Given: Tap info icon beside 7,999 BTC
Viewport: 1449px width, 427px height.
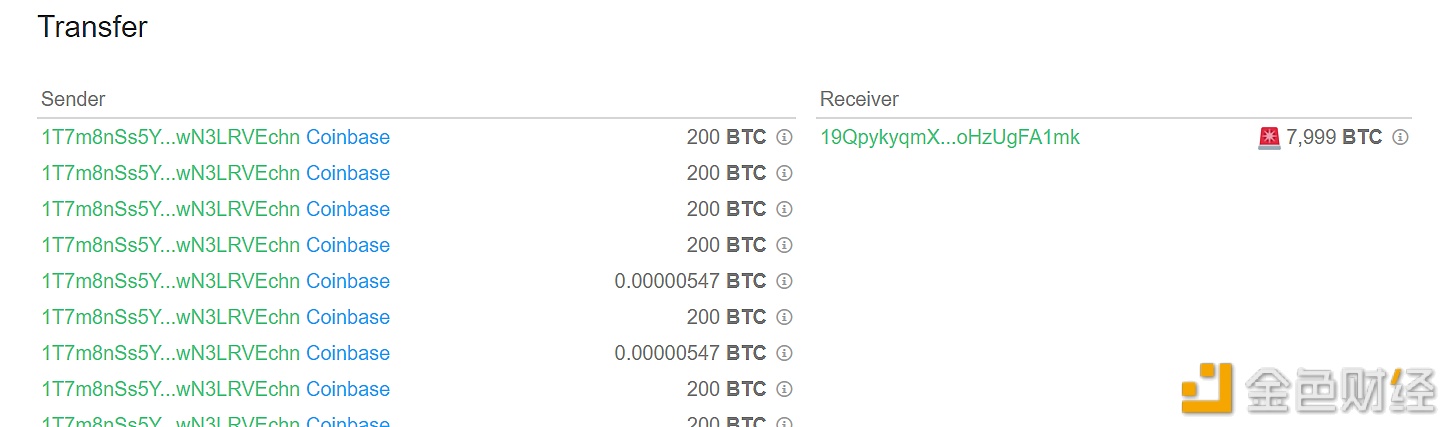Looking at the screenshot, I should pyautogui.click(x=1400, y=137).
